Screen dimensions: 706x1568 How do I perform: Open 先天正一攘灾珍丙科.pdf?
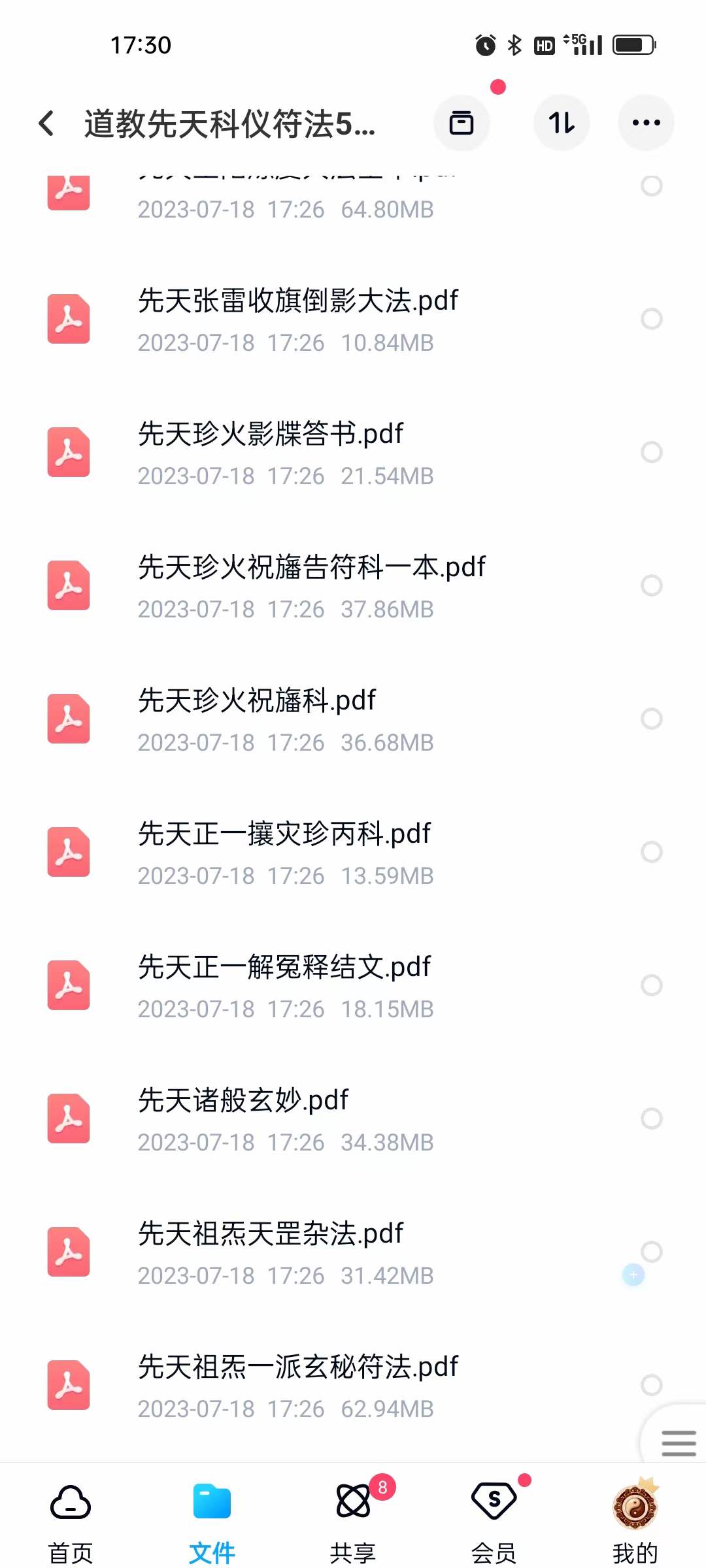click(284, 834)
